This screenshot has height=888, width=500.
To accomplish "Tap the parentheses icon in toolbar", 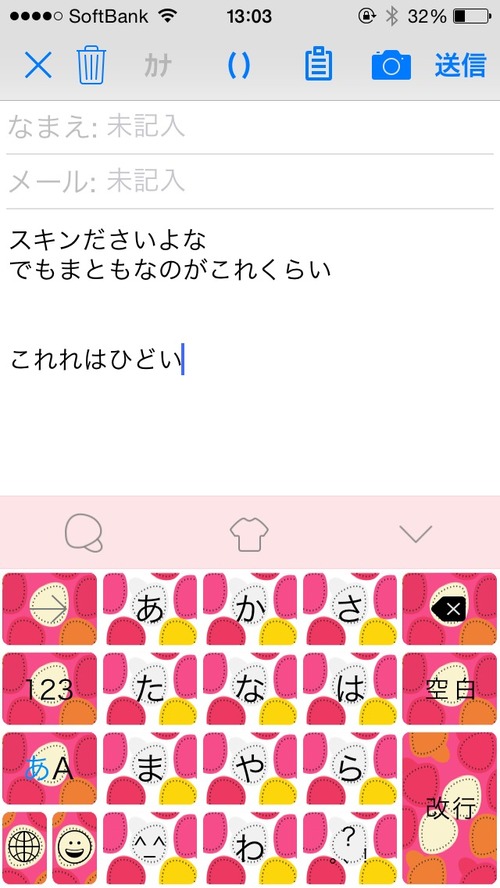I will pos(238,66).
